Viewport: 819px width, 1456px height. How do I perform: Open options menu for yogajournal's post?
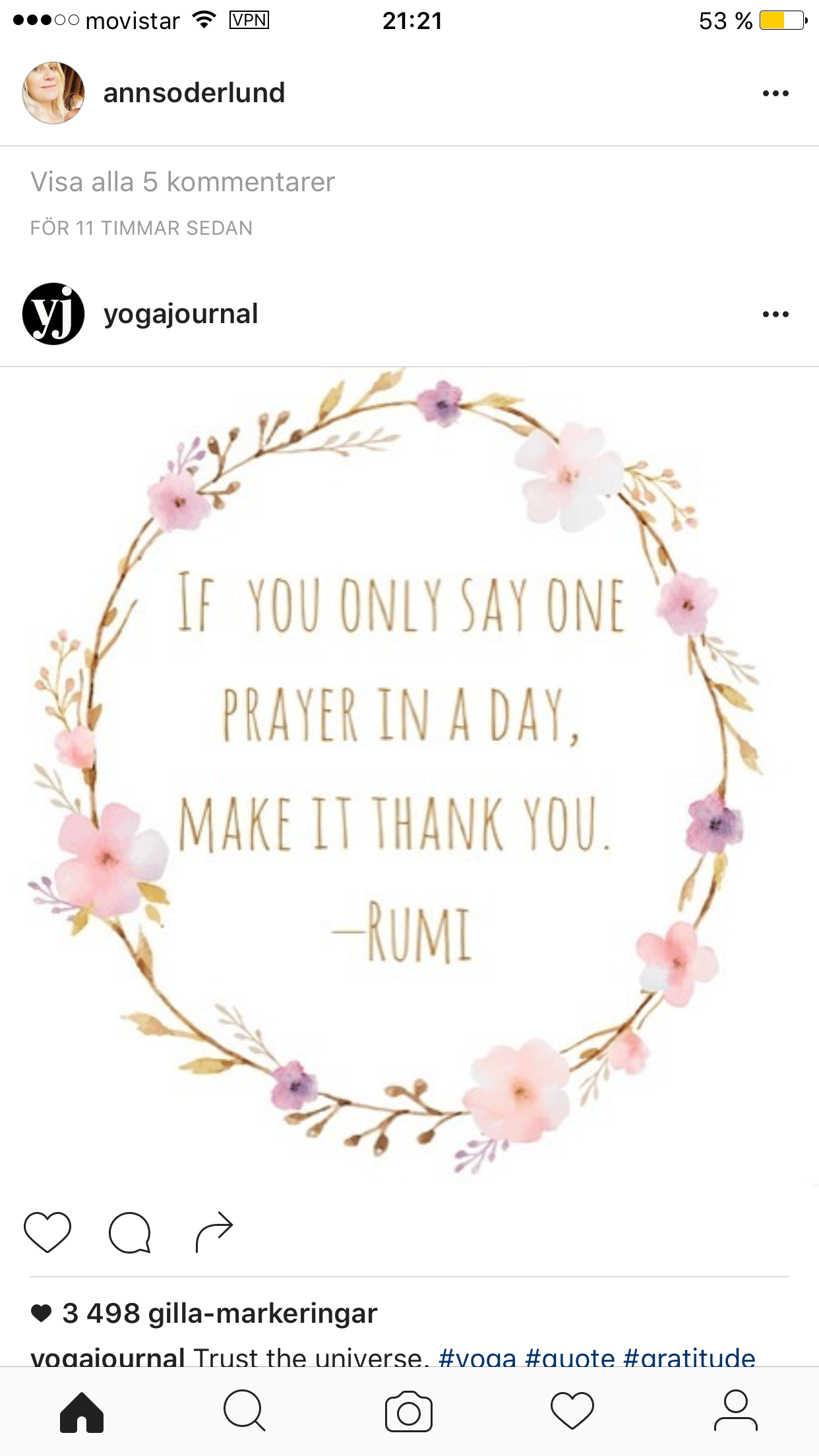click(775, 314)
